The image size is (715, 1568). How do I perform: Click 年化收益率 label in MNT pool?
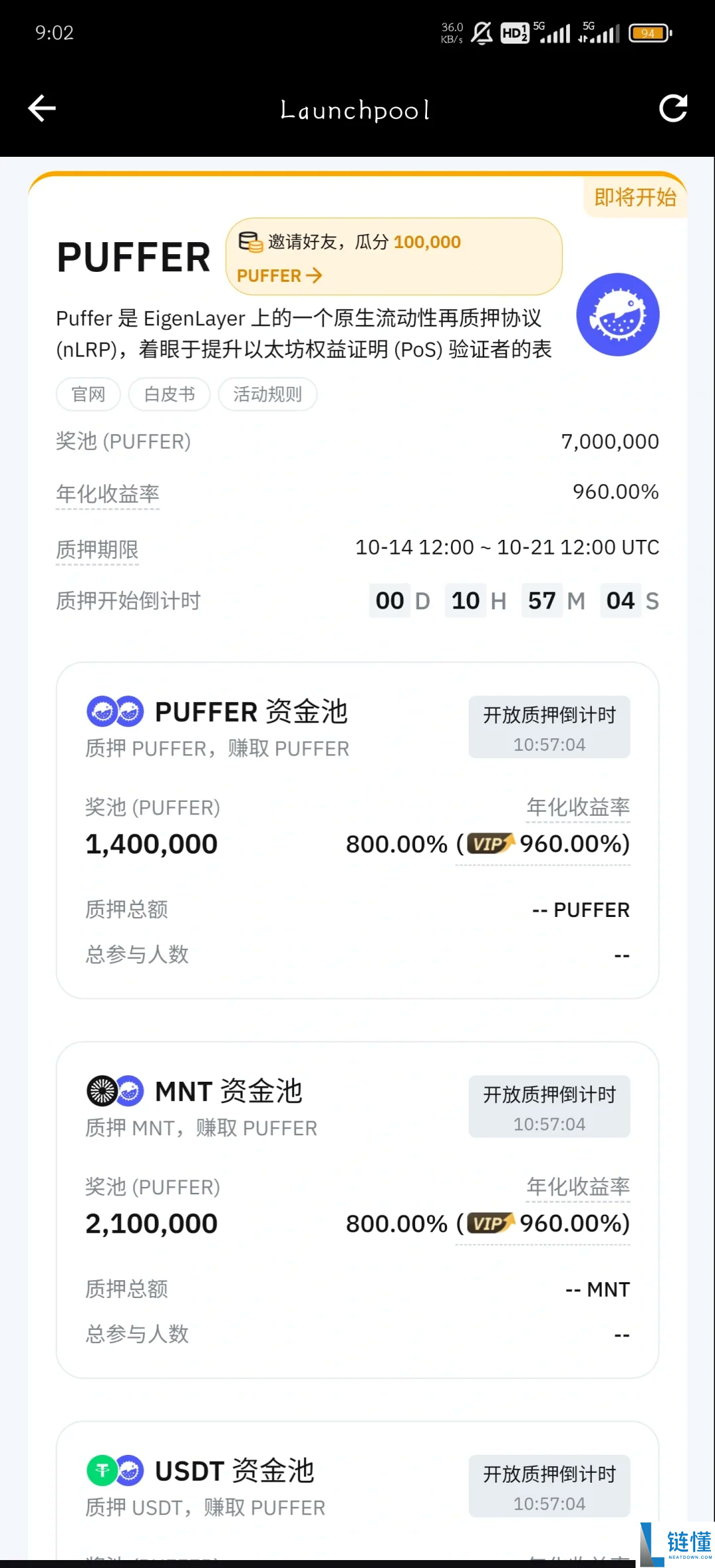[577, 1186]
